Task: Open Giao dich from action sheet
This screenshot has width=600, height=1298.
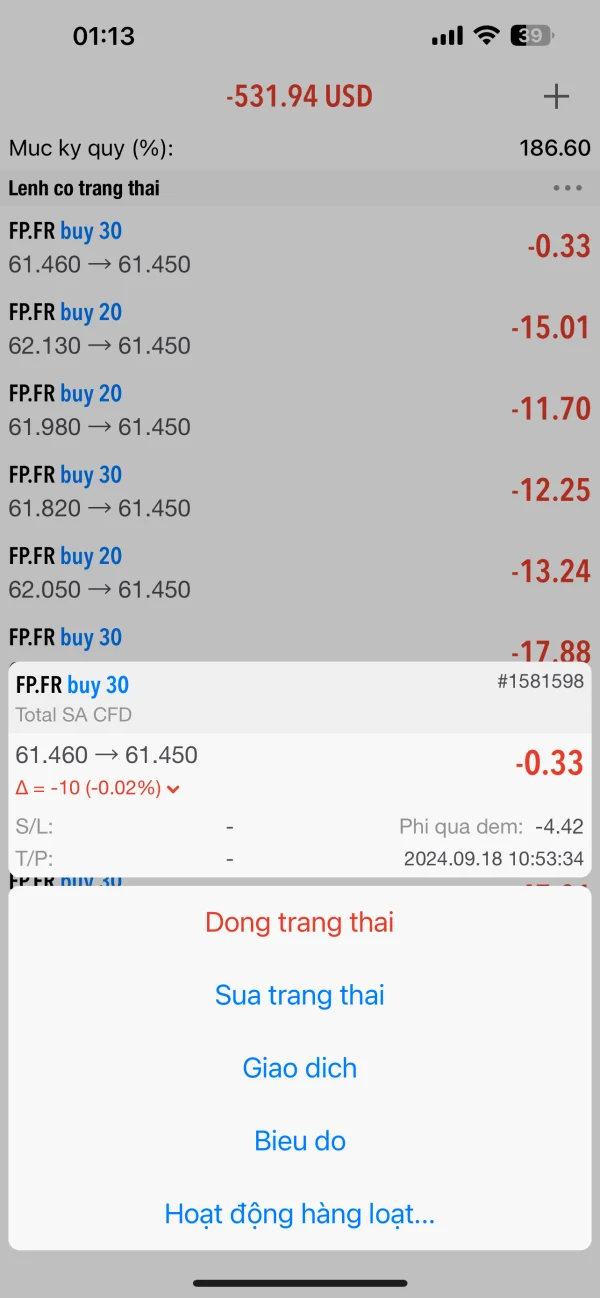Action: [300, 1068]
